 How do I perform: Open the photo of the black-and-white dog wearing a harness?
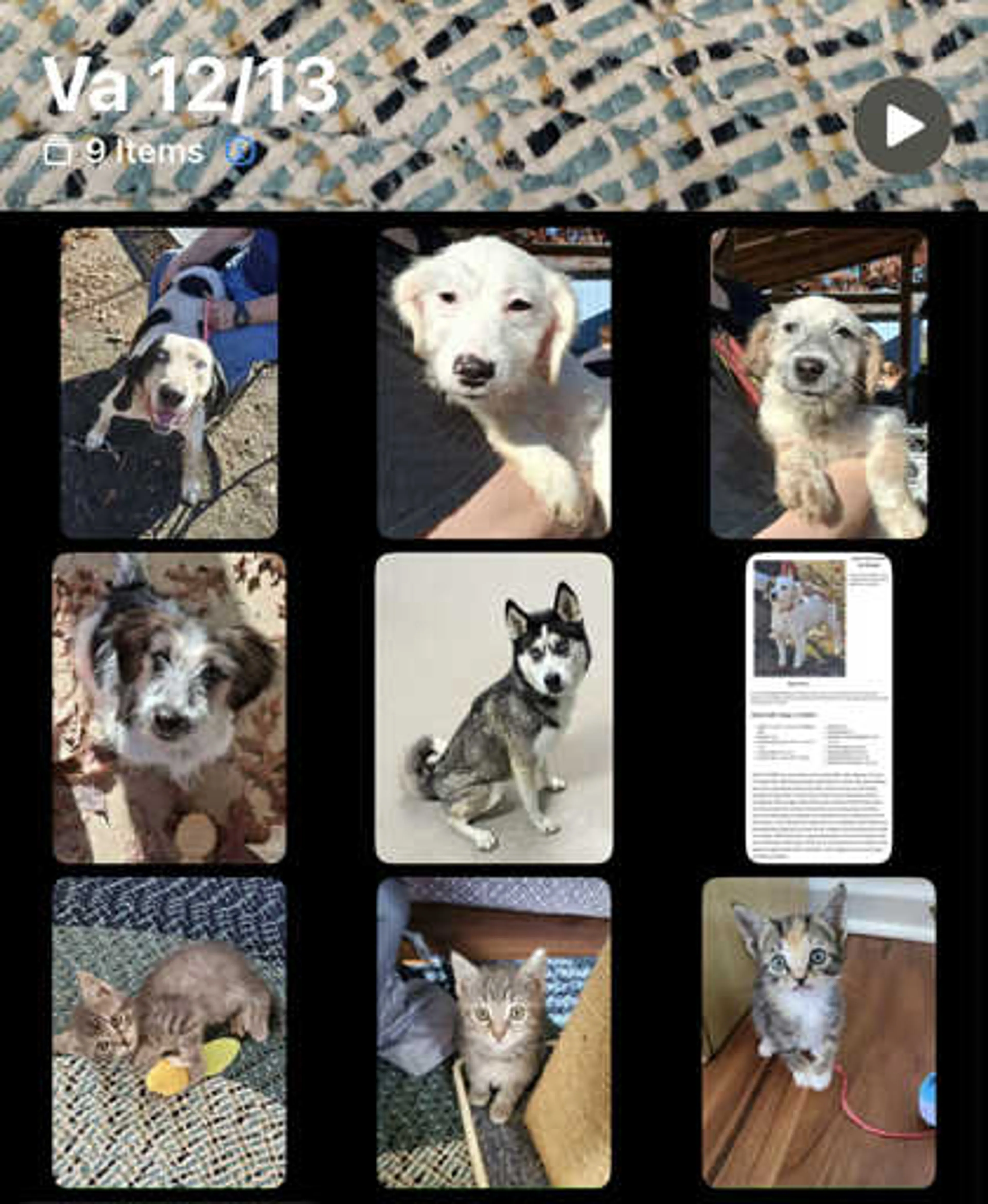pyautogui.click(x=169, y=383)
